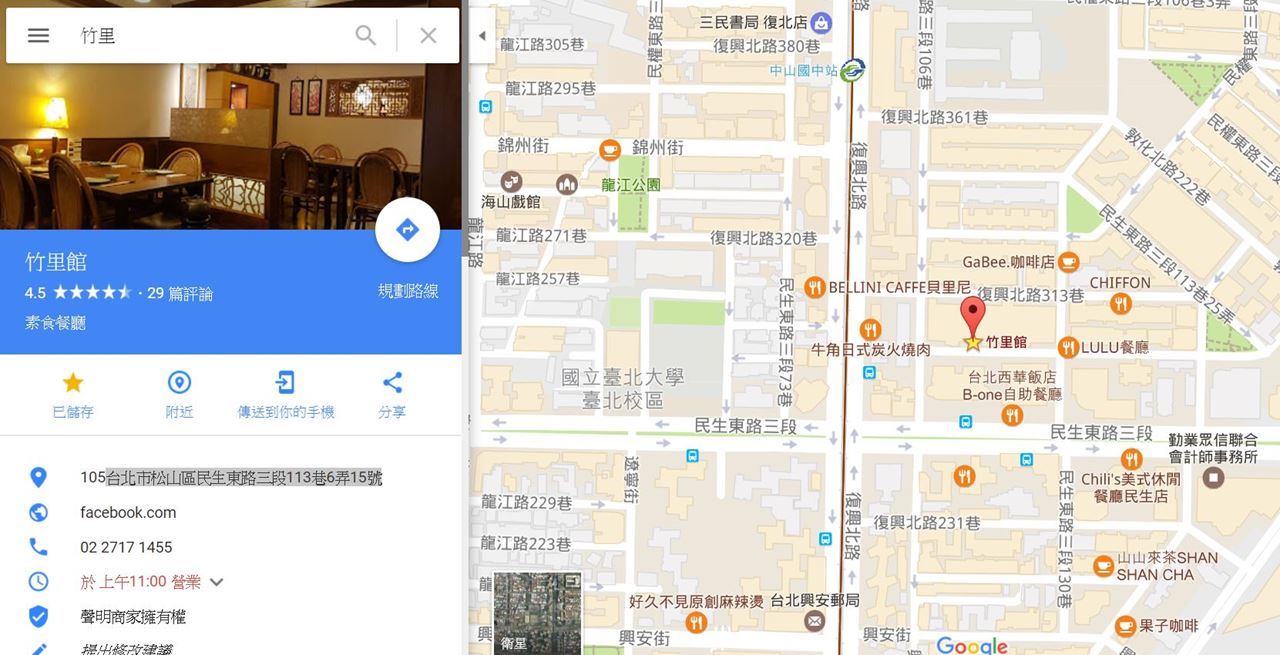
Task: Tap the 中山國中站 station marker
Action: point(853,70)
